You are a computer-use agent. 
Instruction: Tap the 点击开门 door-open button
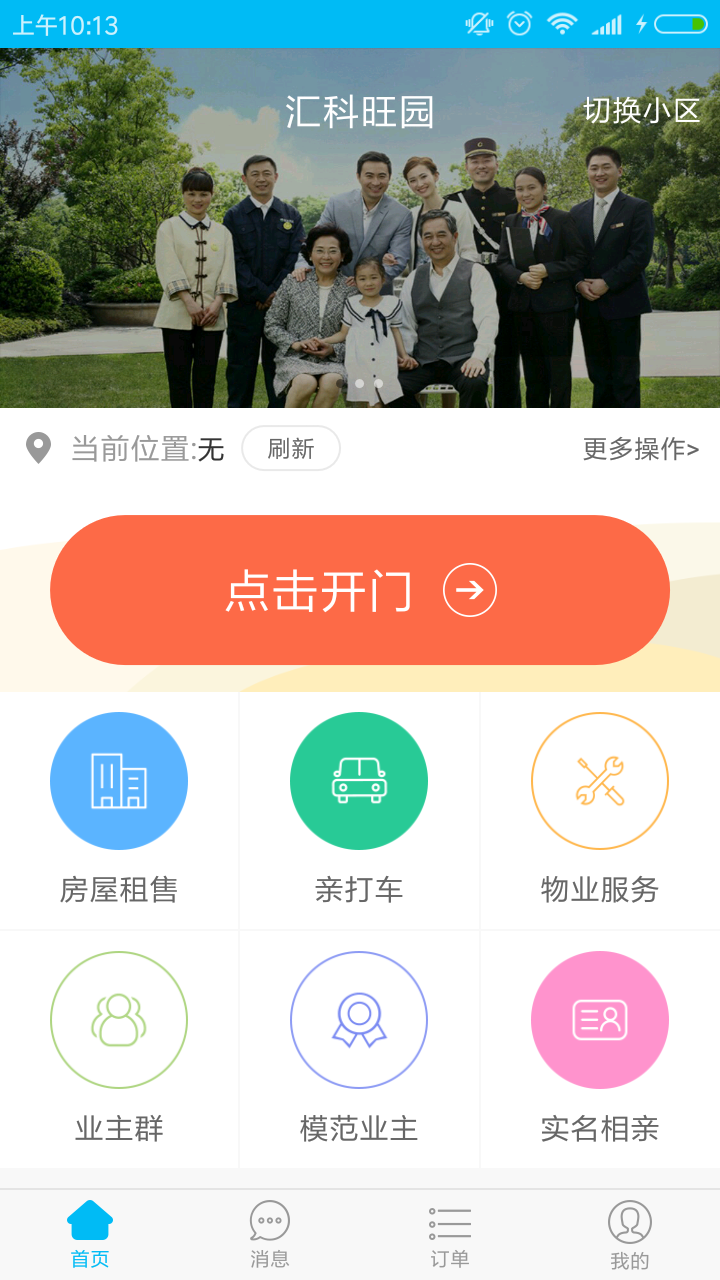click(x=360, y=590)
